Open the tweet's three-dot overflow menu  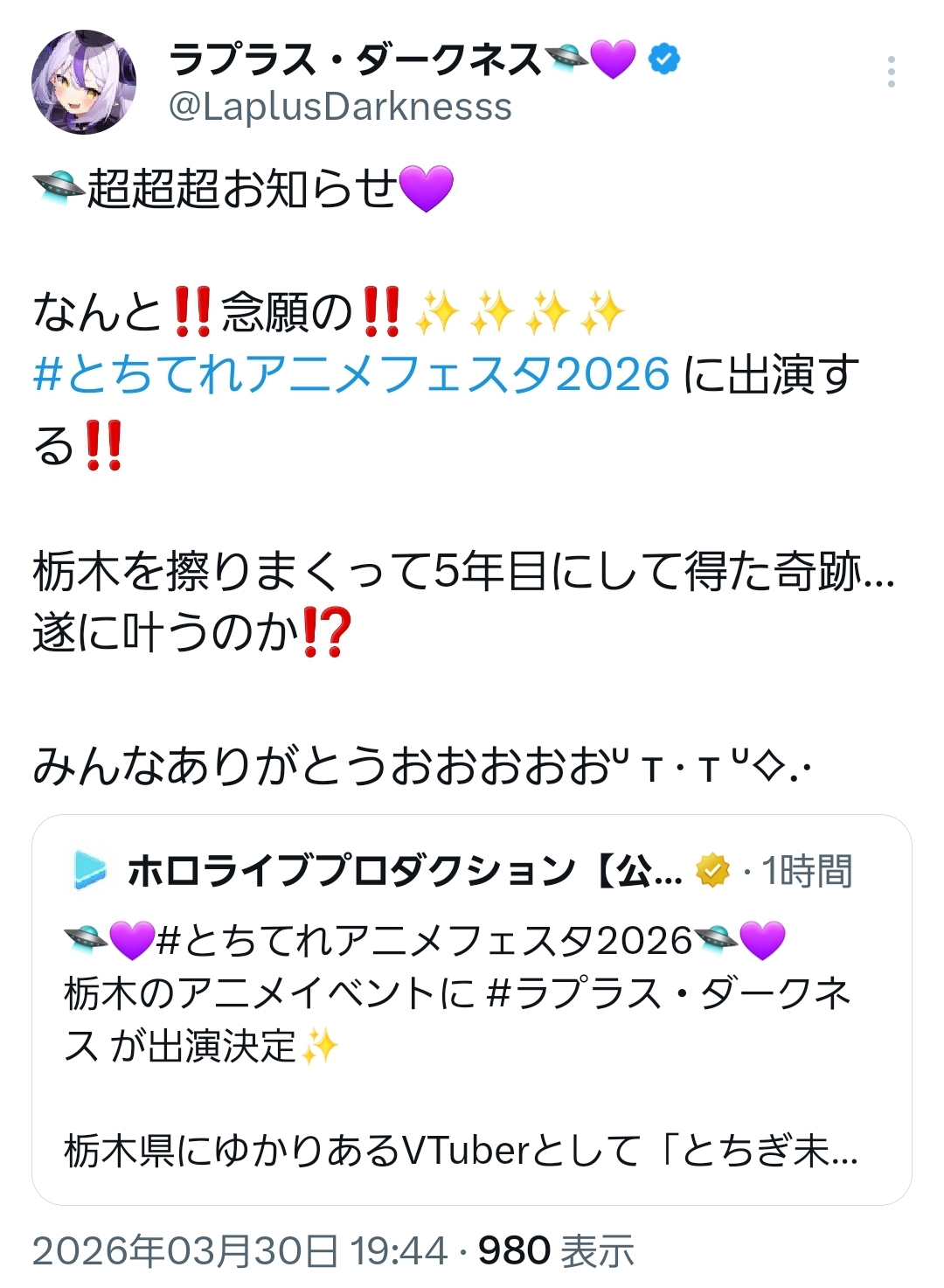[891, 72]
